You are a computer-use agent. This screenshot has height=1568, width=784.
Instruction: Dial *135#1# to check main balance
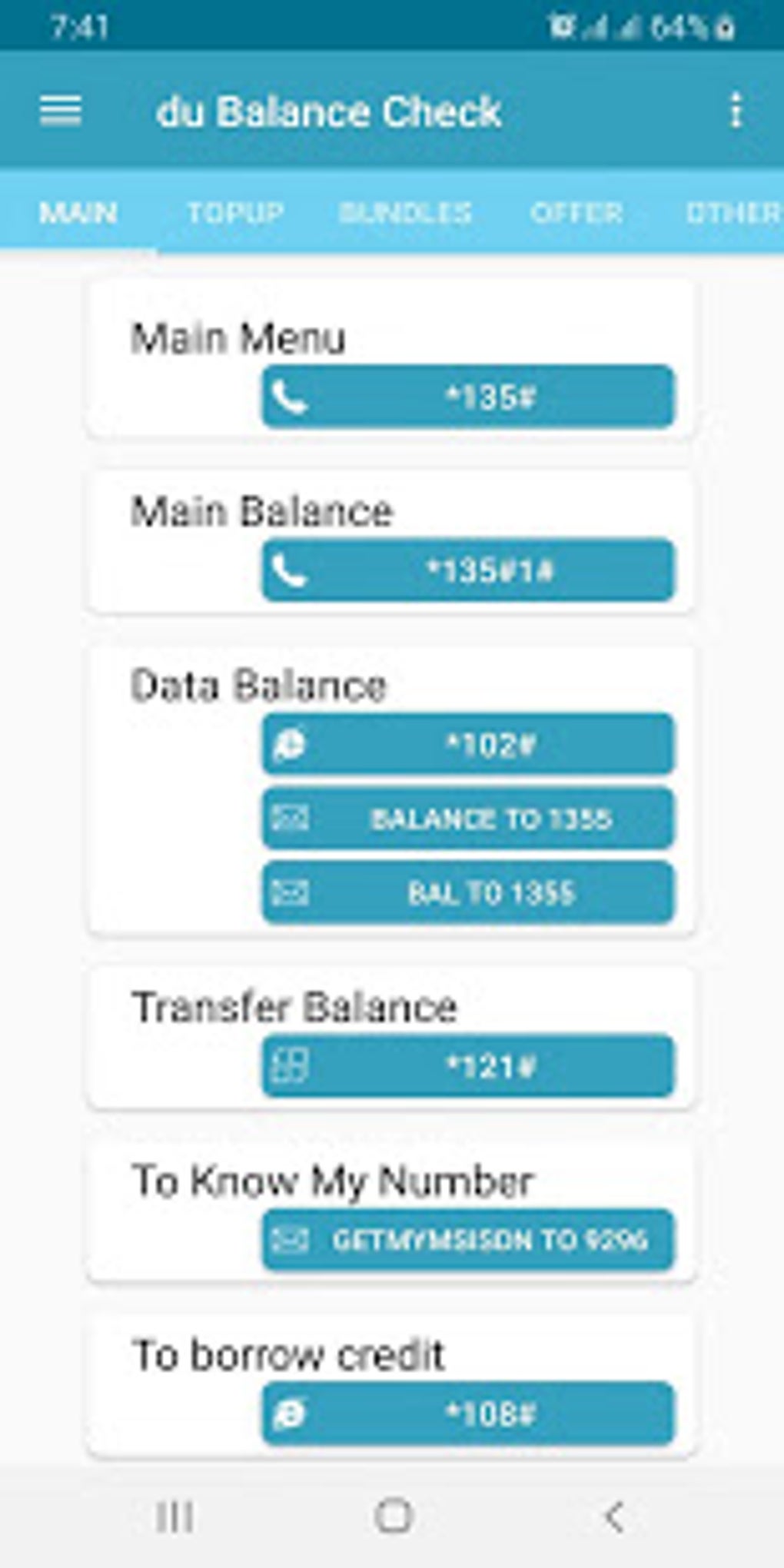467,570
